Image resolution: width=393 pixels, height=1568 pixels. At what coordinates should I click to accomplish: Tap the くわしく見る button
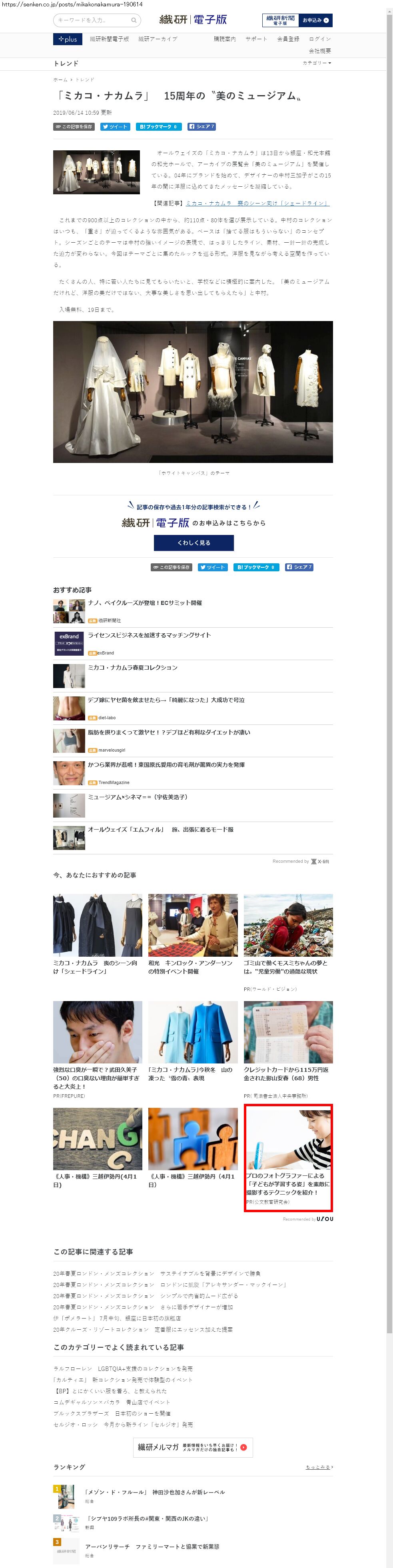[194, 543]
